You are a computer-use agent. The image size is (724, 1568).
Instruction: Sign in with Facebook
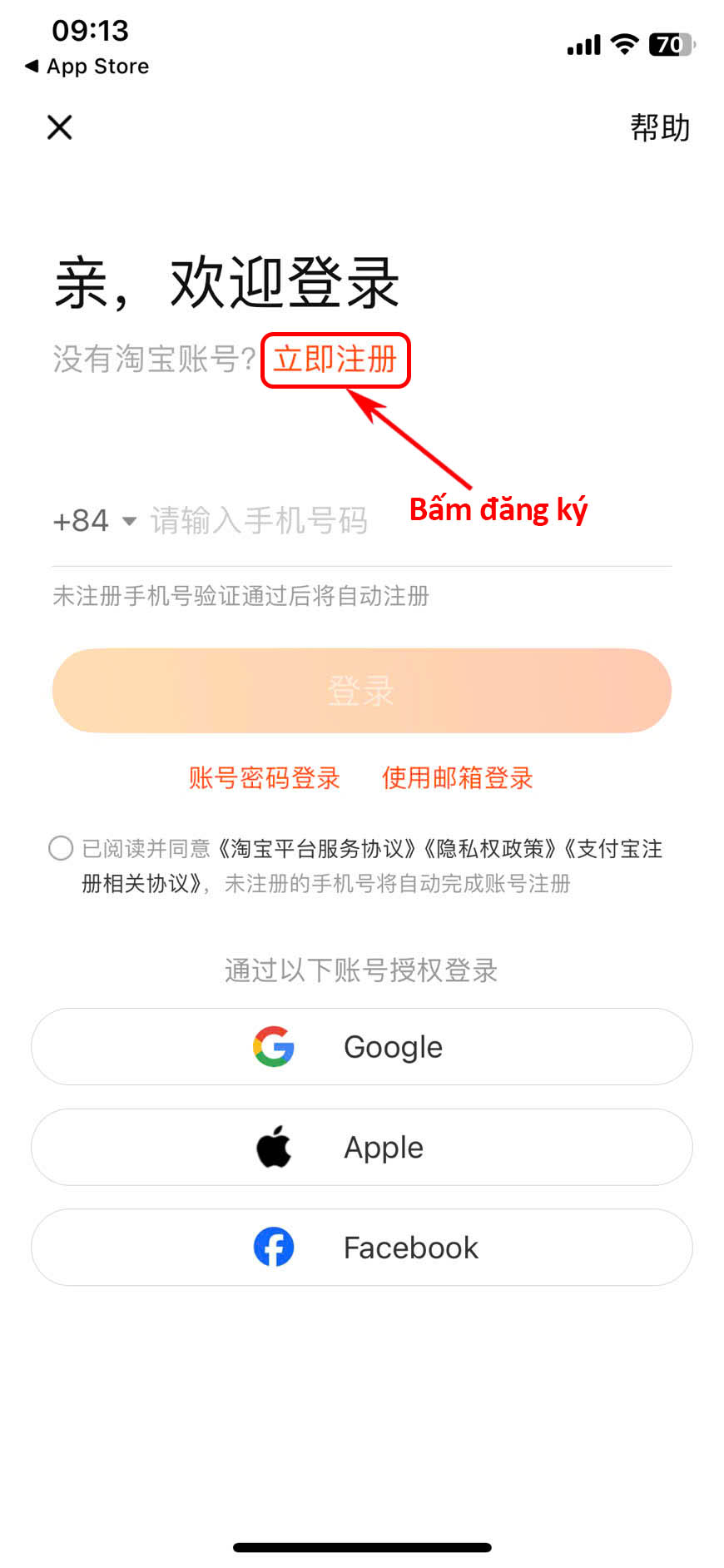tap(362, 1248)
